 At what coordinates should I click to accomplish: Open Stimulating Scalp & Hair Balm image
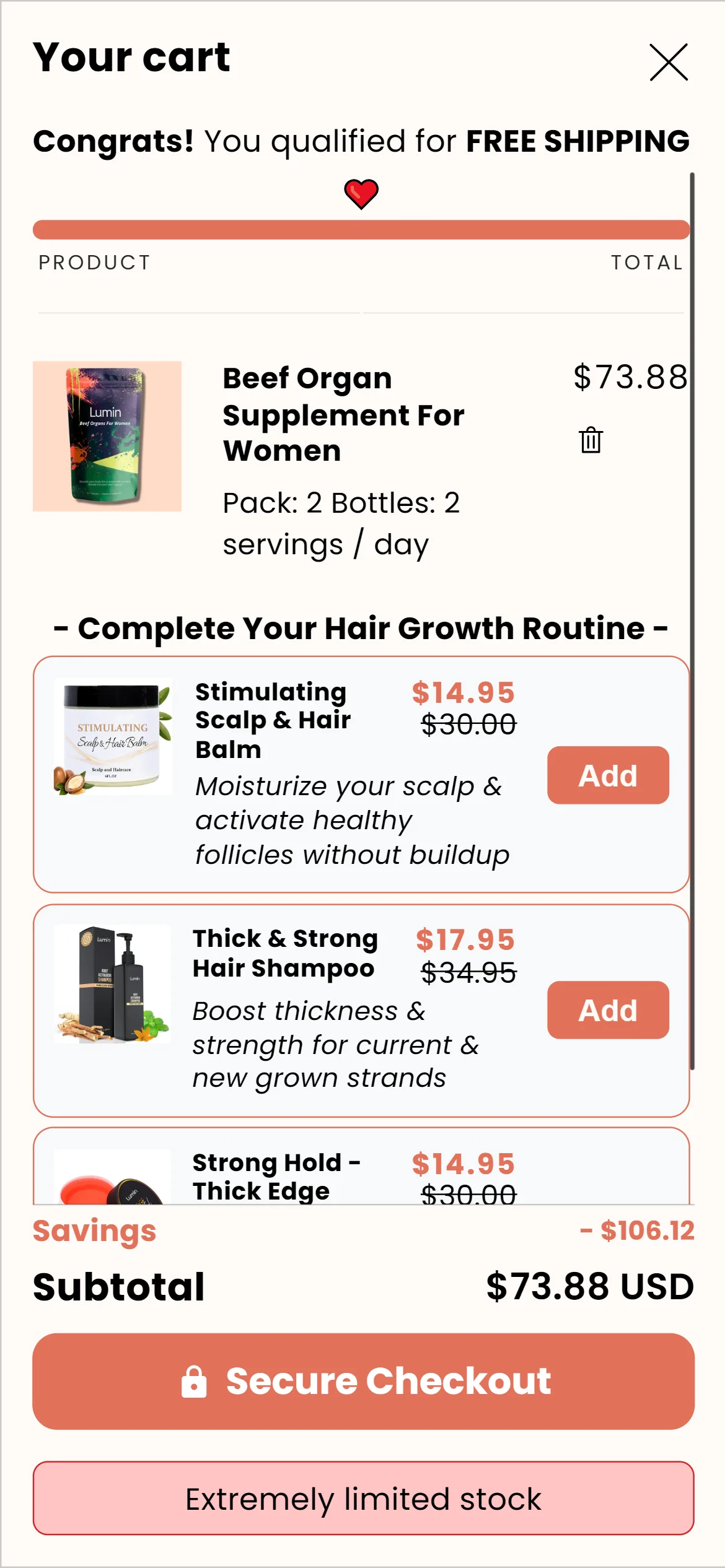point(113,736)
